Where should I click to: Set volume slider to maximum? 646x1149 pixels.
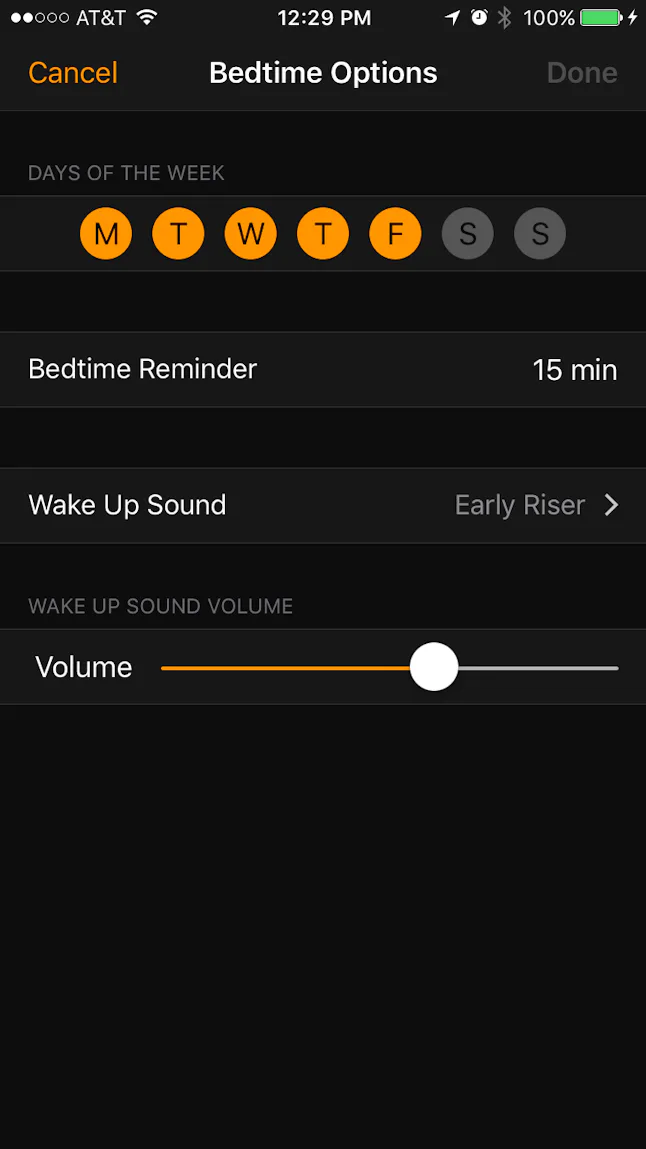[616, 668]
